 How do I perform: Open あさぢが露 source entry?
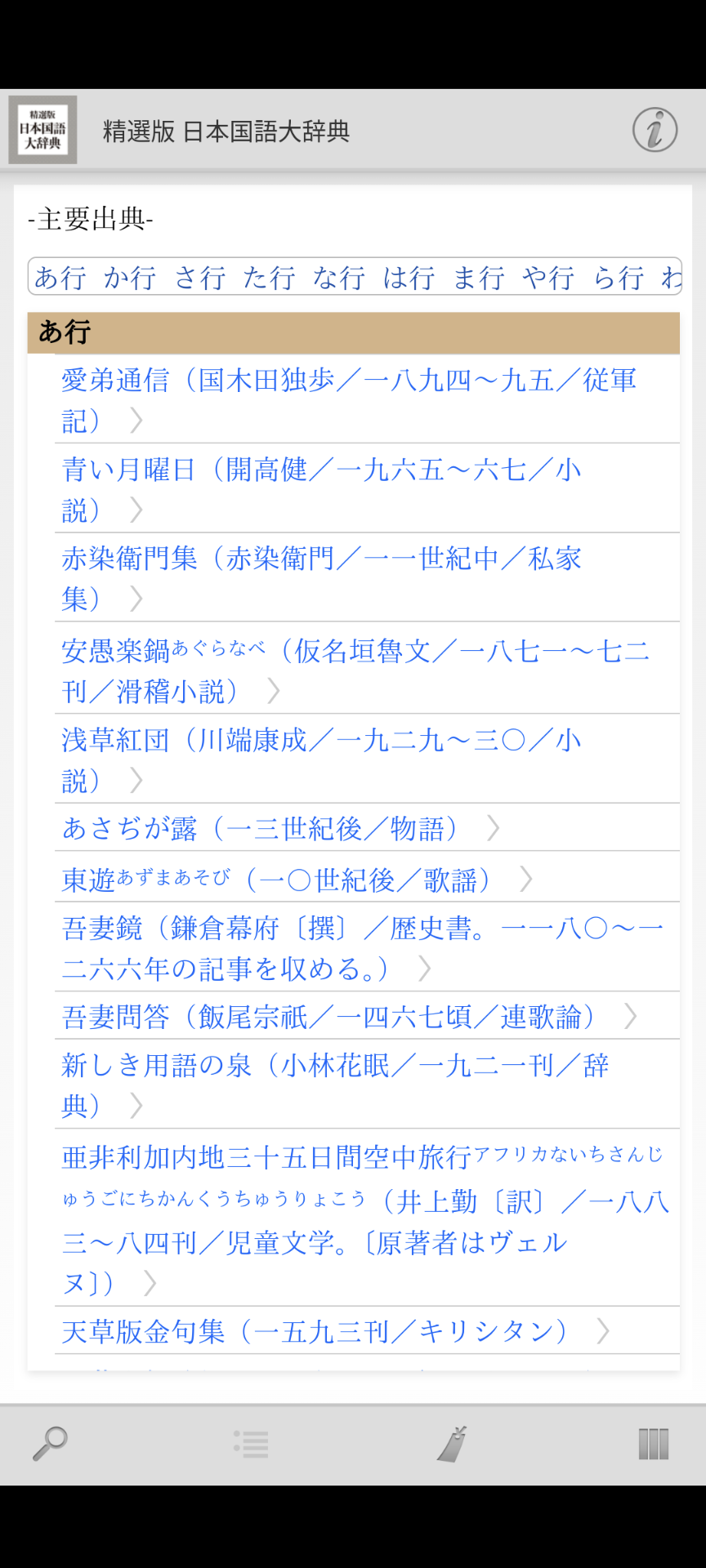tap(367, 827)
